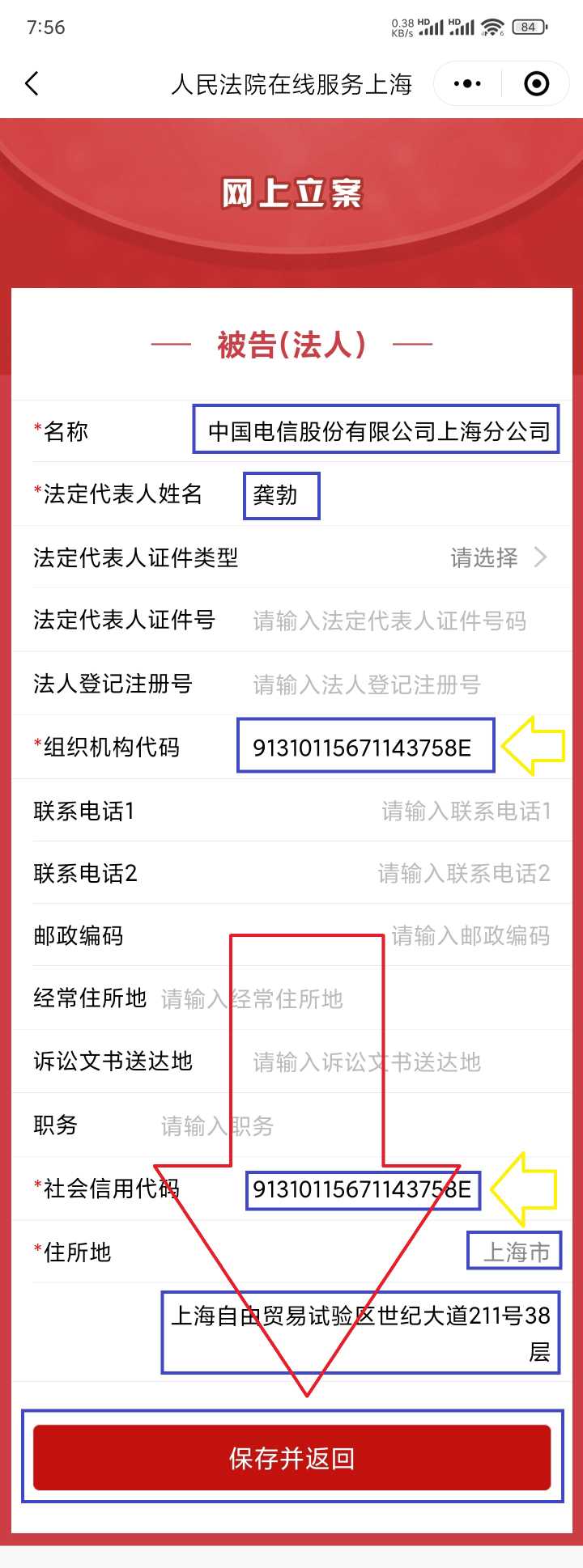The image size is (583, 1568).
Task: Select 法定代表人证件类型 from the picker
Action: (x=496, y=557)
